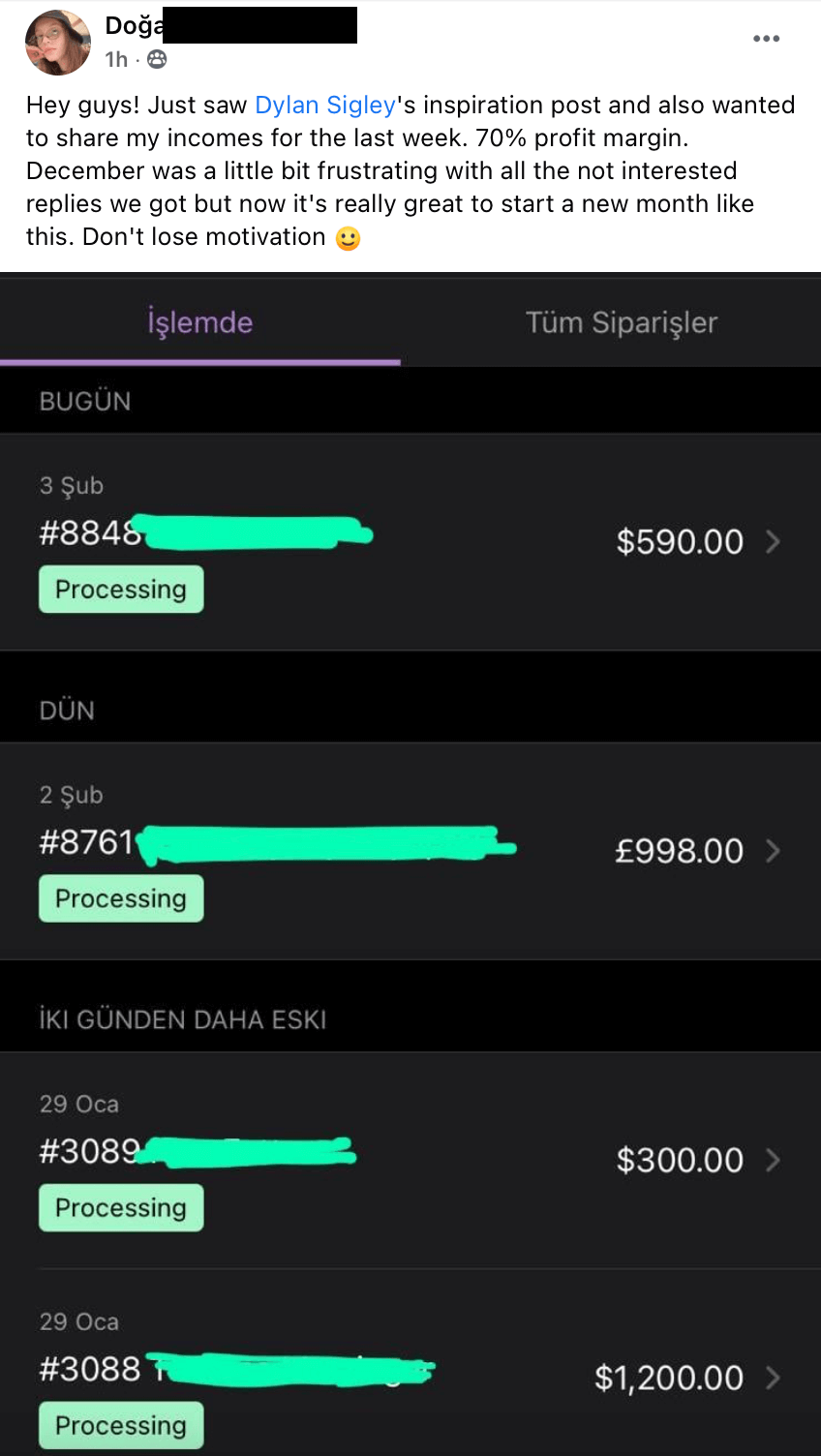Screen dimensions: 821x1456
Task: Open Dylan Sigley's tagged profile link
Action: click(x=325, y=105)
